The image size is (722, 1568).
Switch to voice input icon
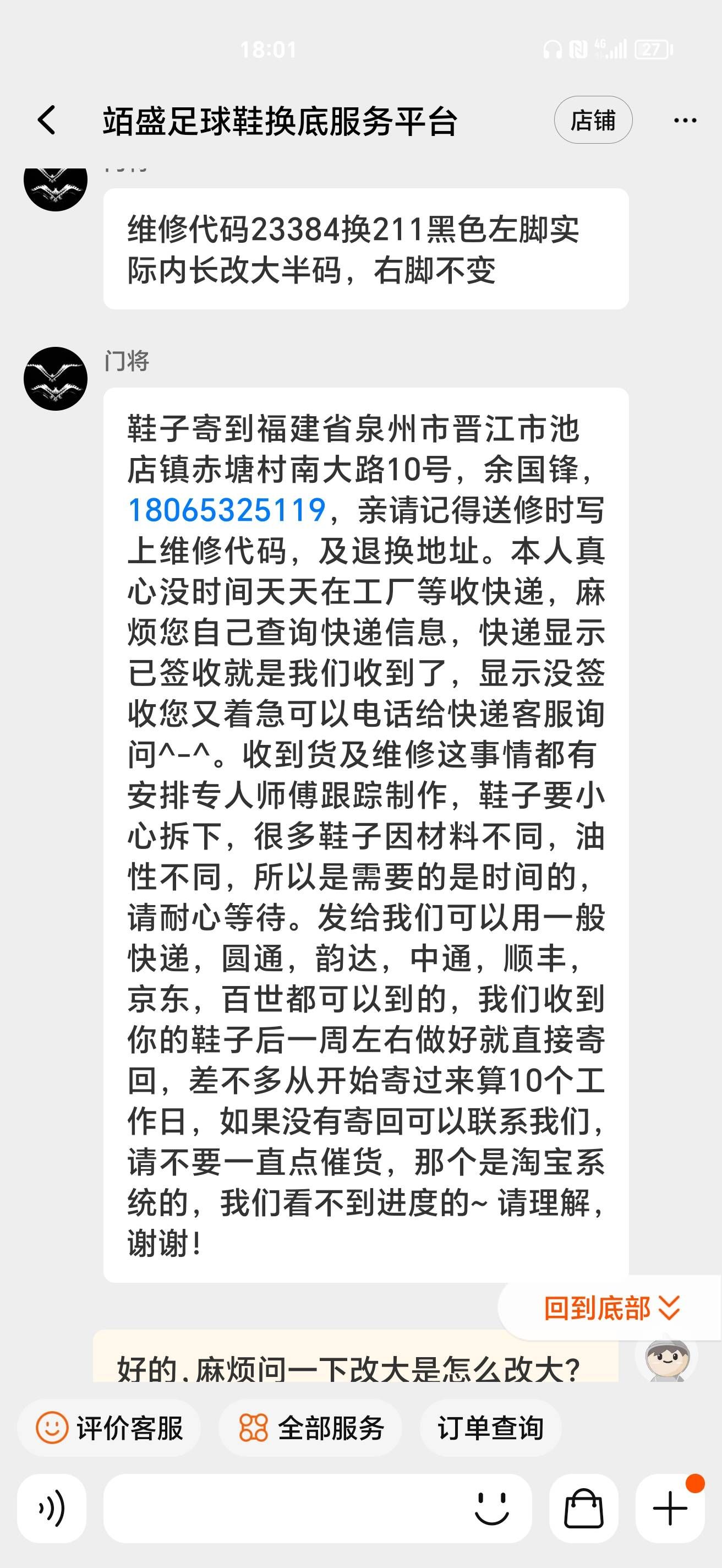tap(52, 1509)
